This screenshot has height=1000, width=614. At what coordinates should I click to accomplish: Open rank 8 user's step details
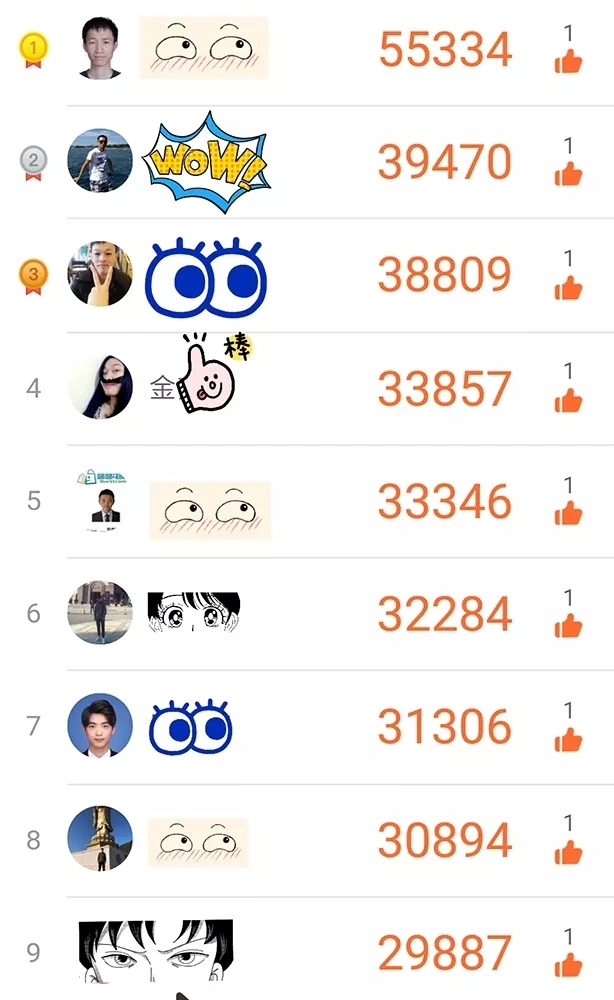point(300,840)
